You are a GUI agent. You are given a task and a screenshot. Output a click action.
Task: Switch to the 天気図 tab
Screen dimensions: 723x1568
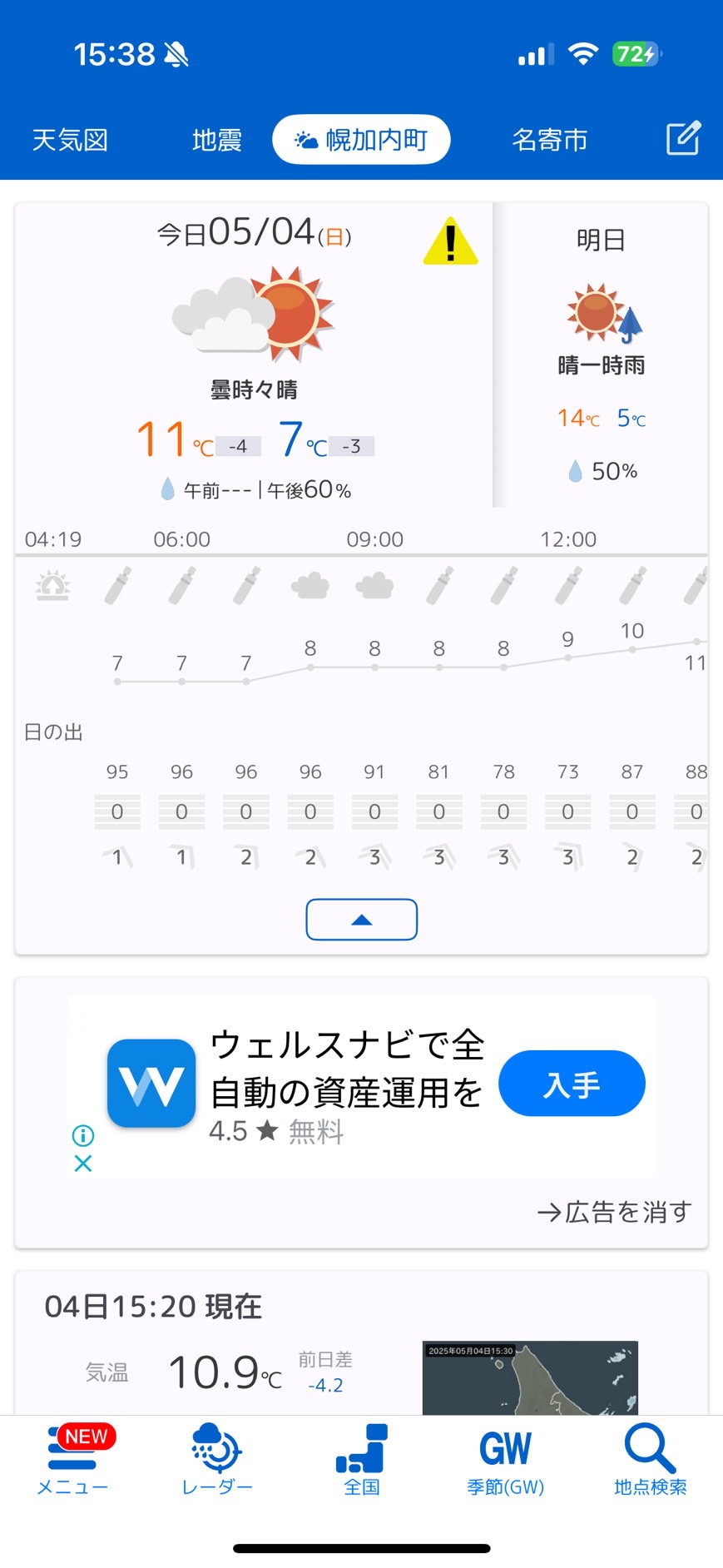[70, 140]
